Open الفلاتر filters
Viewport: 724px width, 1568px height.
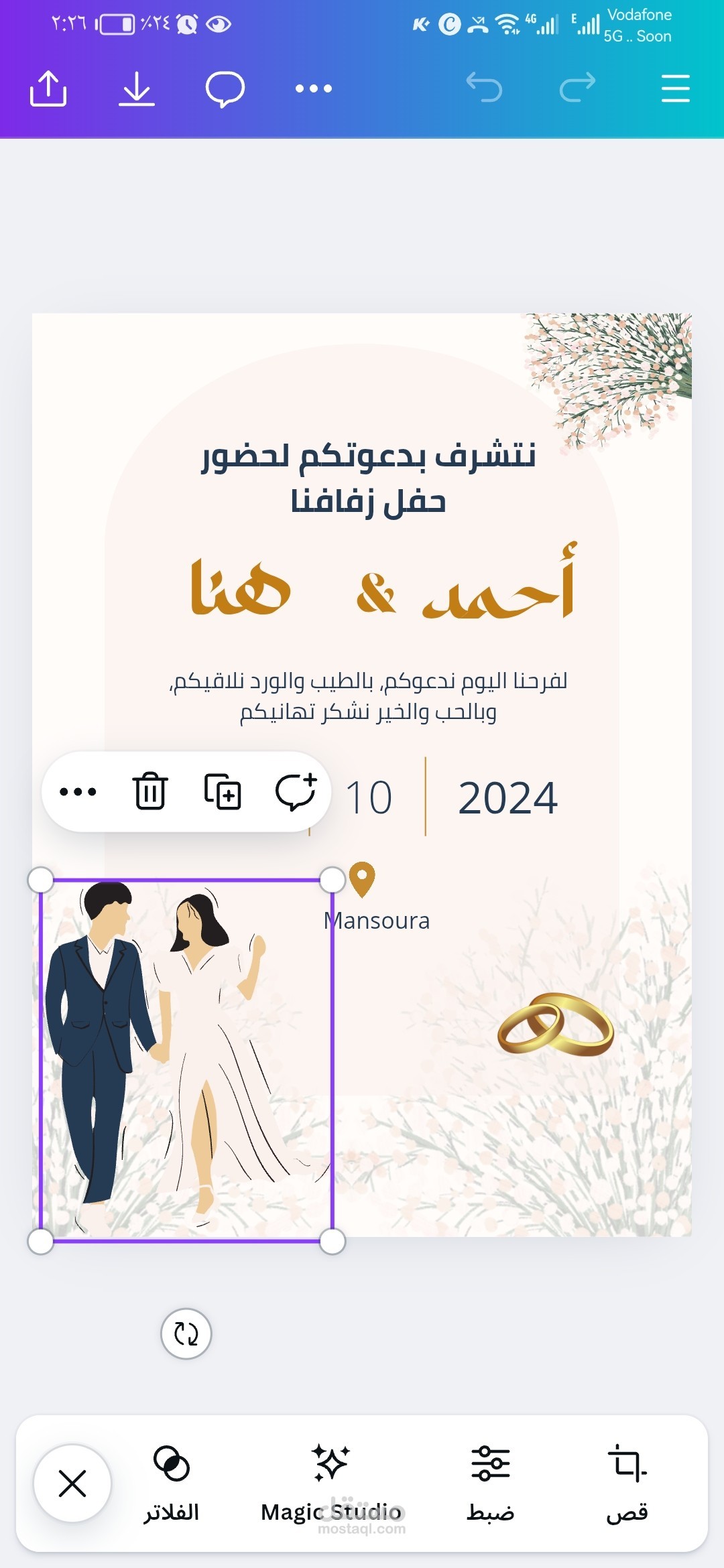click(x=172, y=1483)
